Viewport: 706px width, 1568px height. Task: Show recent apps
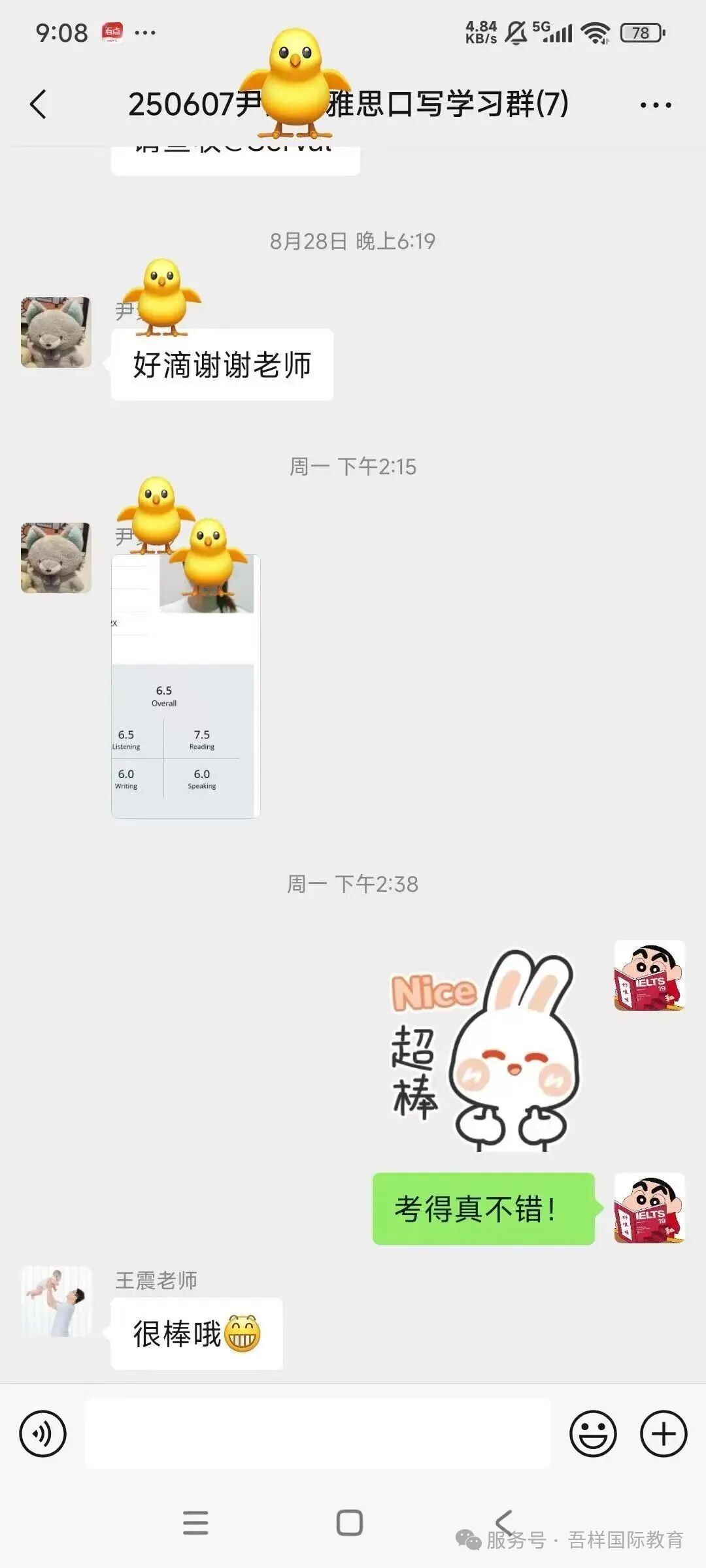(x=195, y=1522)
